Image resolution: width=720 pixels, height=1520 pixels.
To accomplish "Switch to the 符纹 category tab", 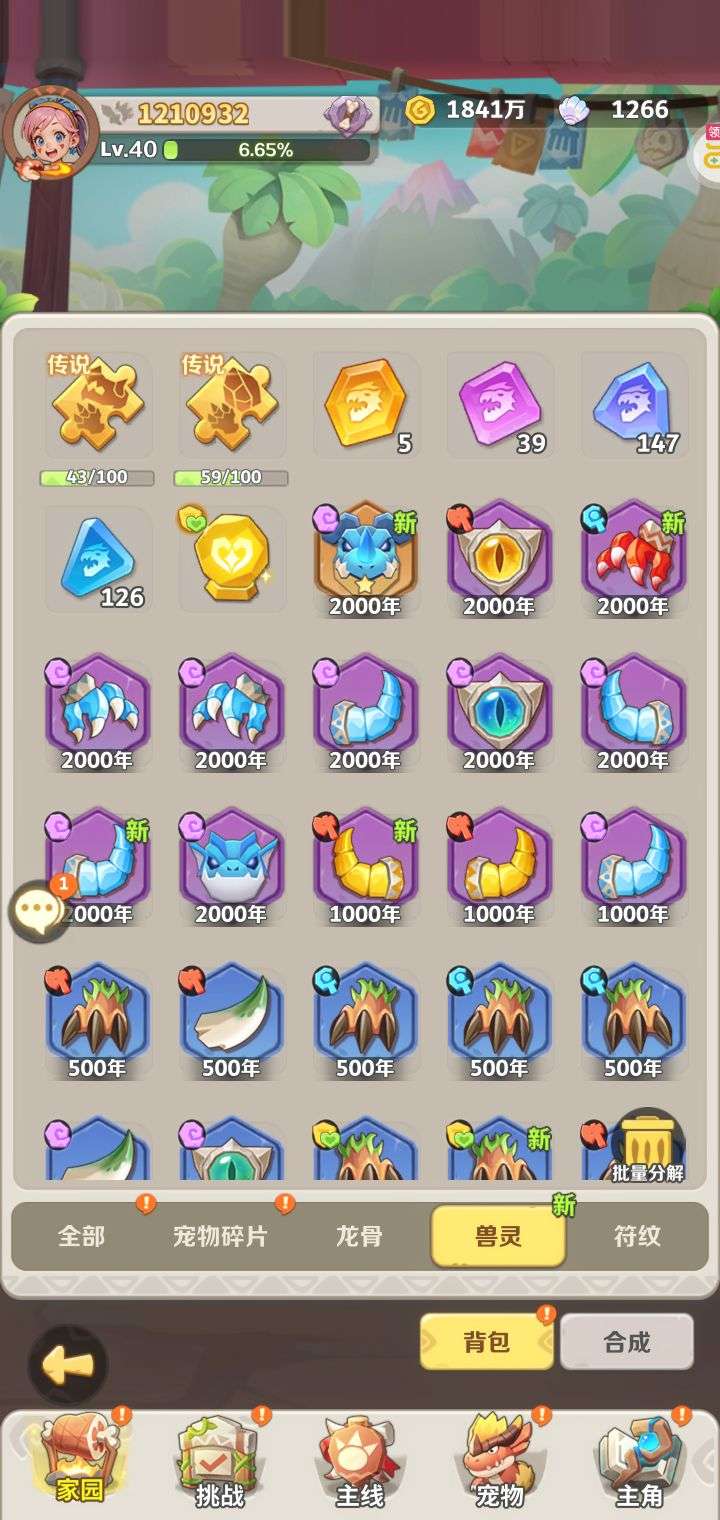I will pos(637,1236).
